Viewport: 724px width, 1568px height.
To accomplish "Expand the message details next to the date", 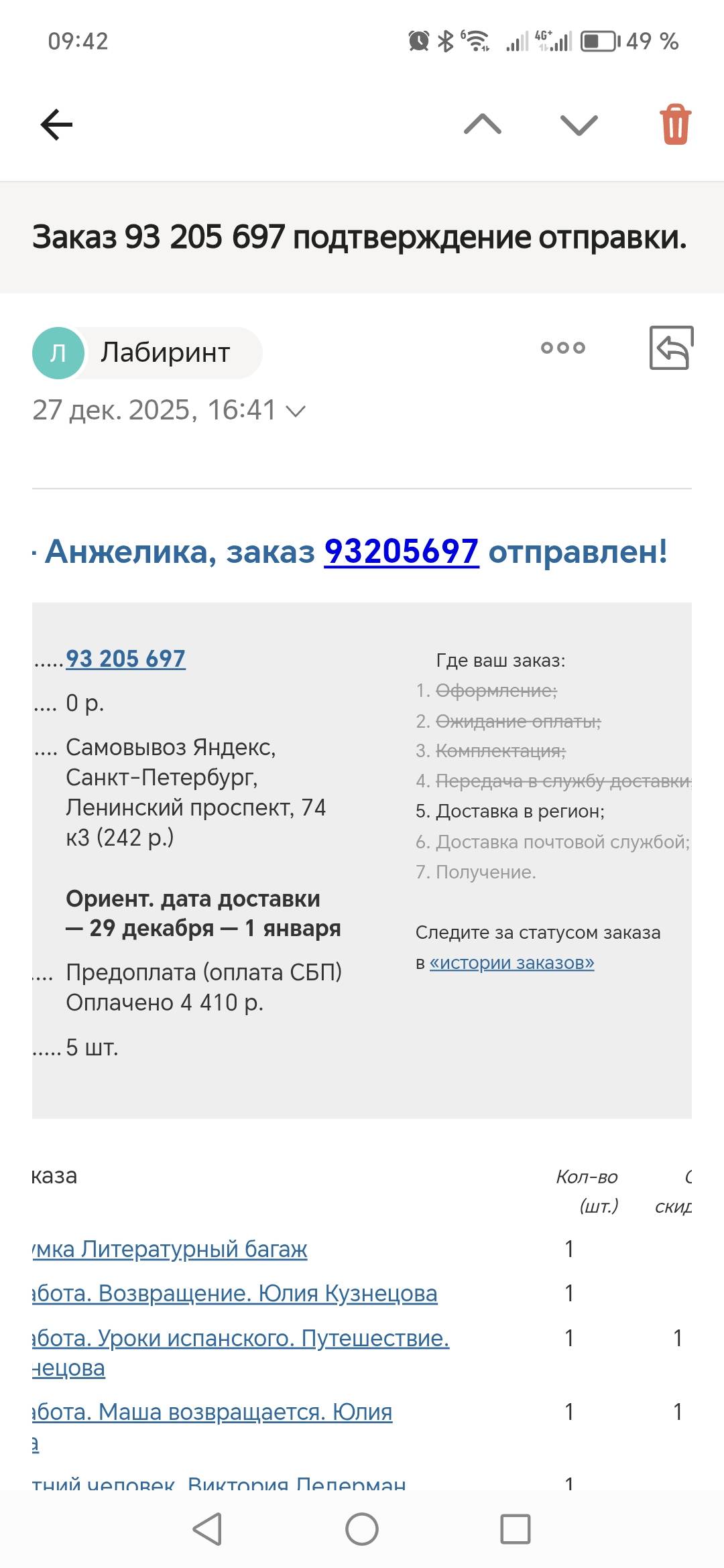I will [296, 411].
